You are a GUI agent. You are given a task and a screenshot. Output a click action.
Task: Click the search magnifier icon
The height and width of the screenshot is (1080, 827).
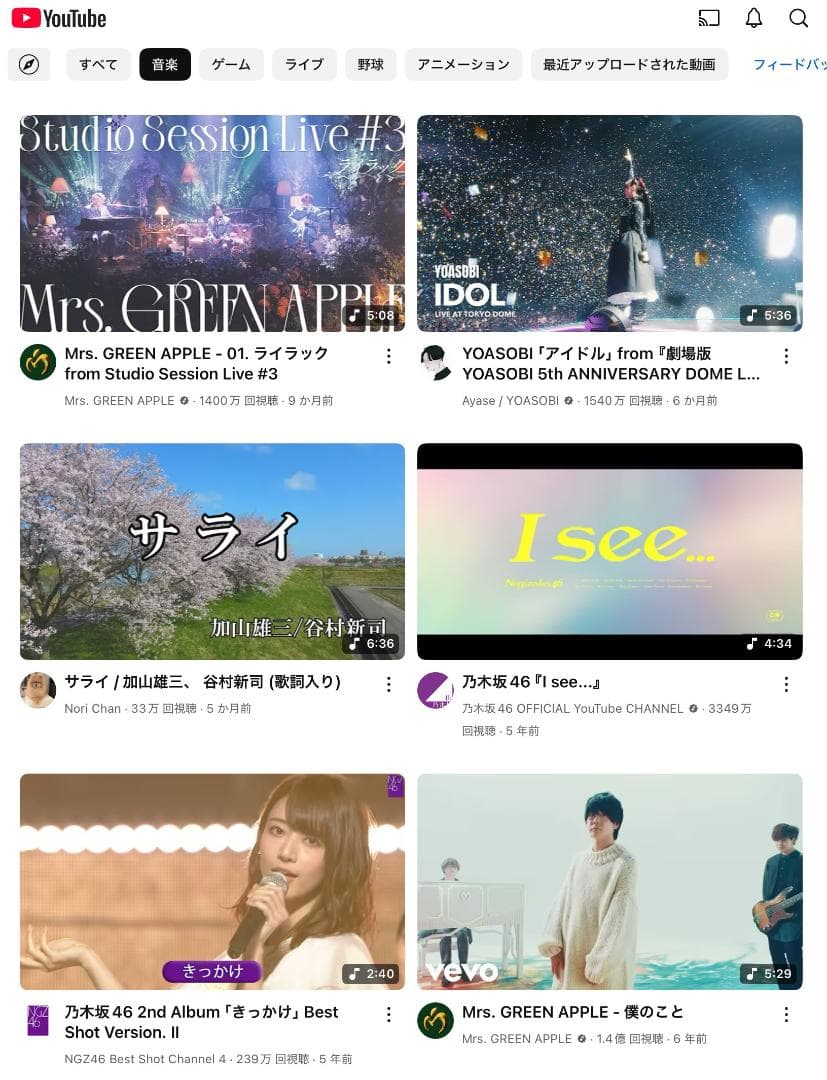pyautogui.click(x=797, y=17)
